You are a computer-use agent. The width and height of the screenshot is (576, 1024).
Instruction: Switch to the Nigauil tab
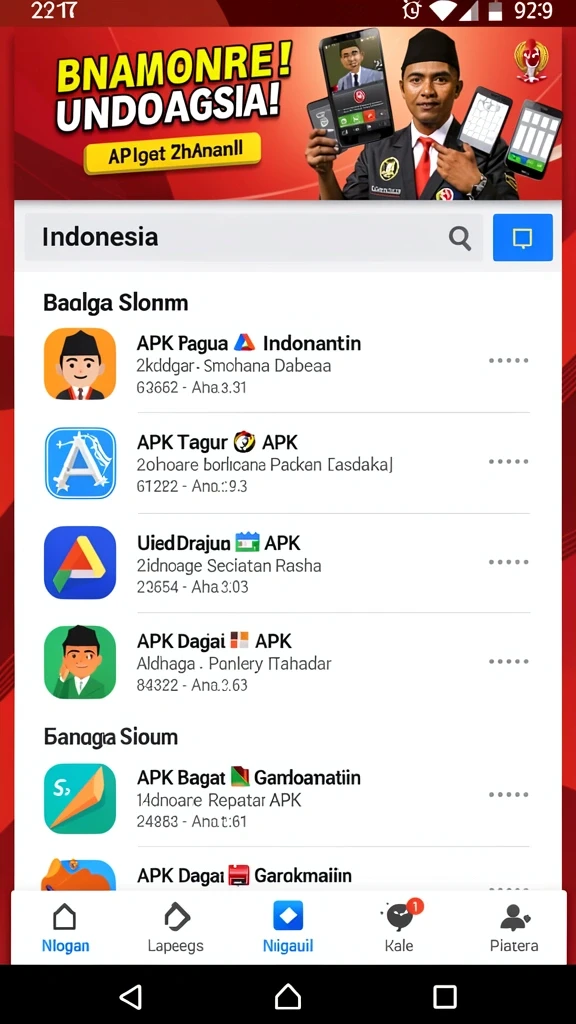287,928
